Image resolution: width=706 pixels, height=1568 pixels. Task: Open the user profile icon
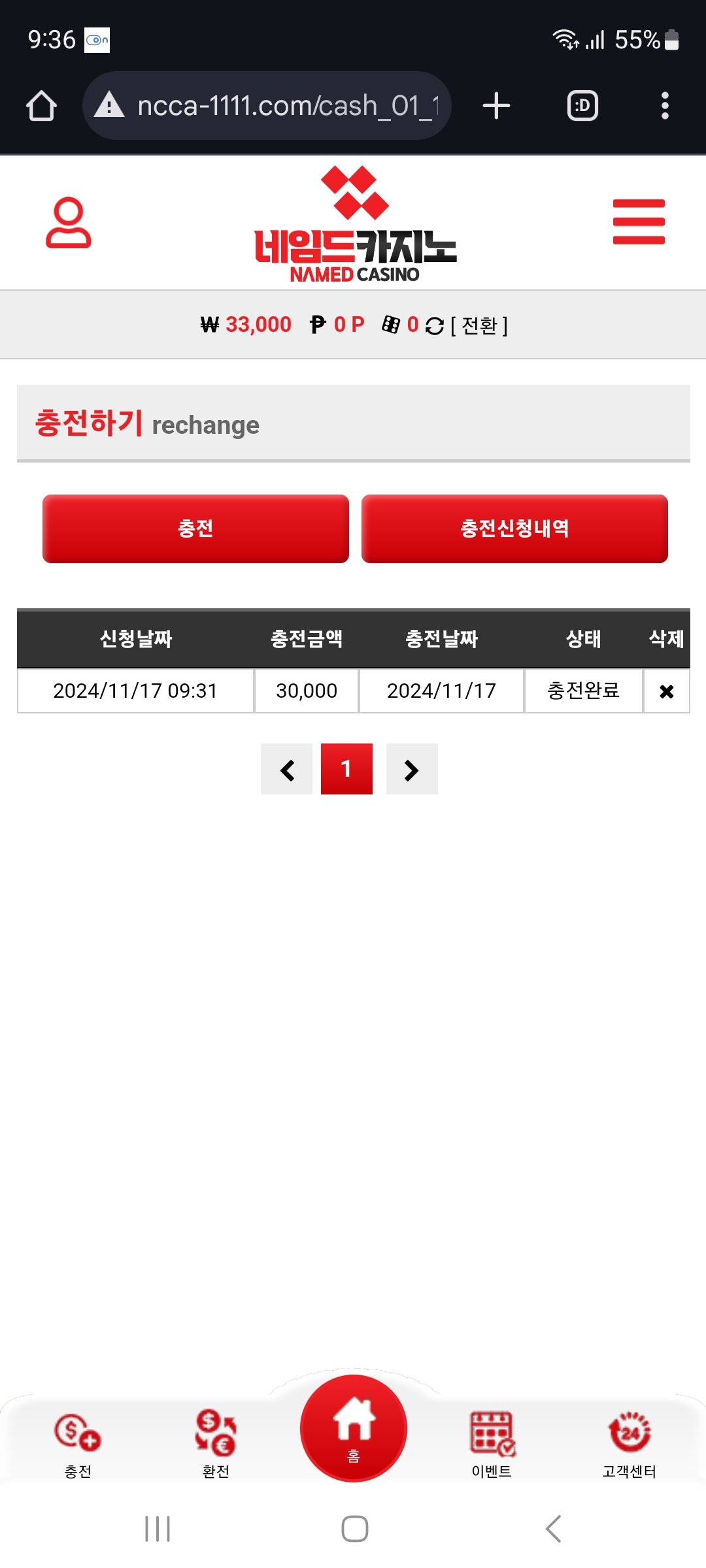(68, 223)
